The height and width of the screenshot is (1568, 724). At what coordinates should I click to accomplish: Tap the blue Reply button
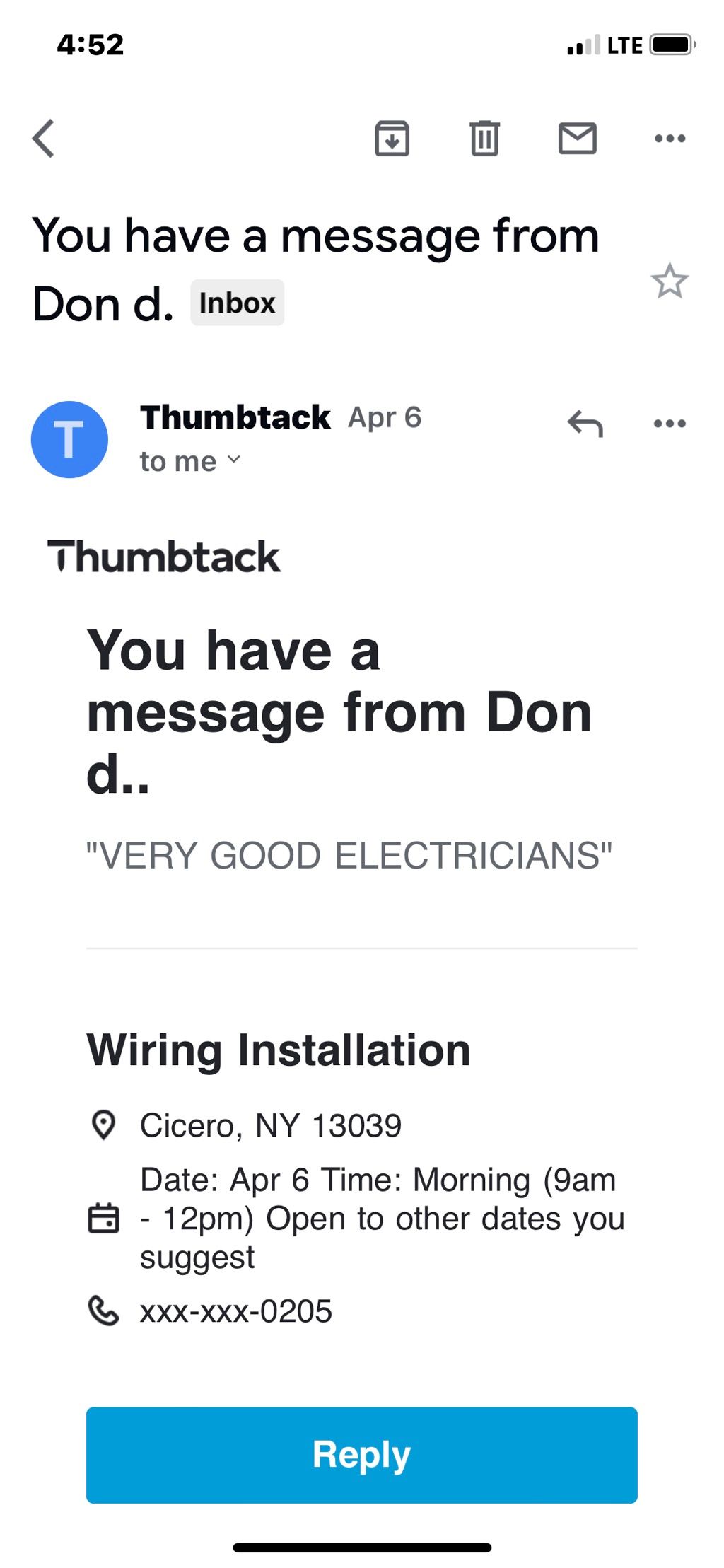(361, 1455)
